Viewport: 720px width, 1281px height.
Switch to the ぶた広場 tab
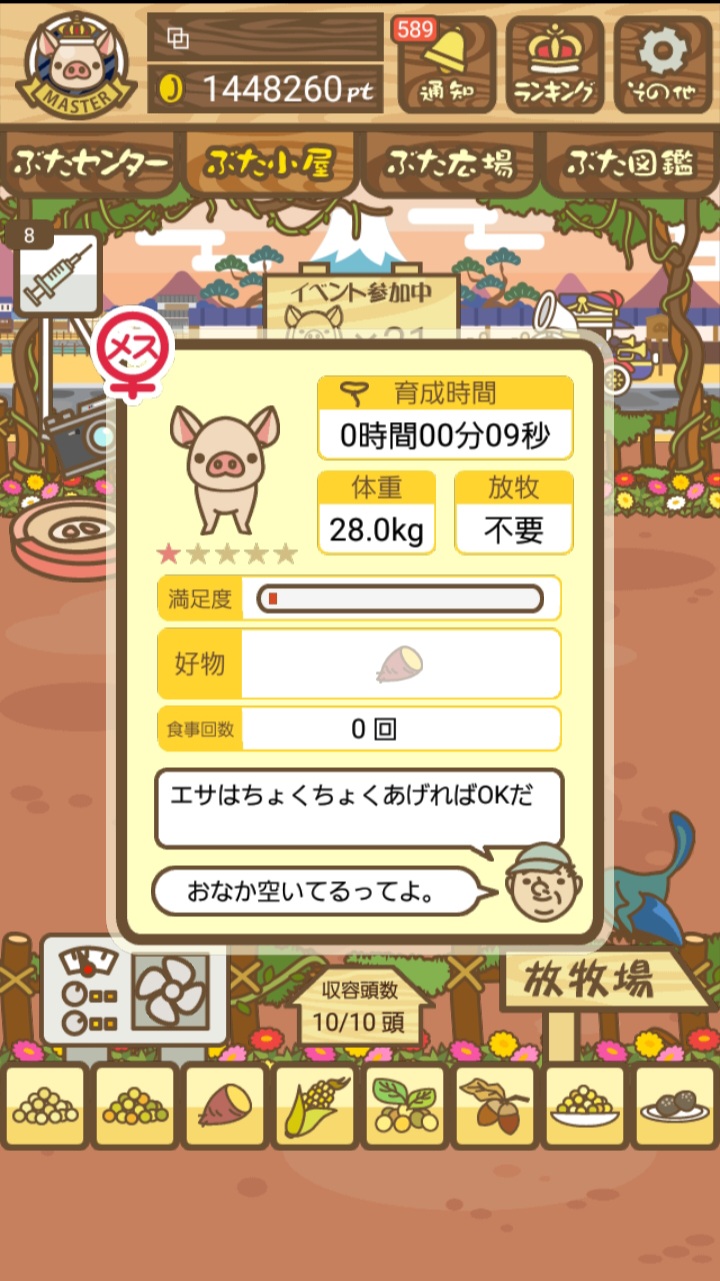(450, 164)
